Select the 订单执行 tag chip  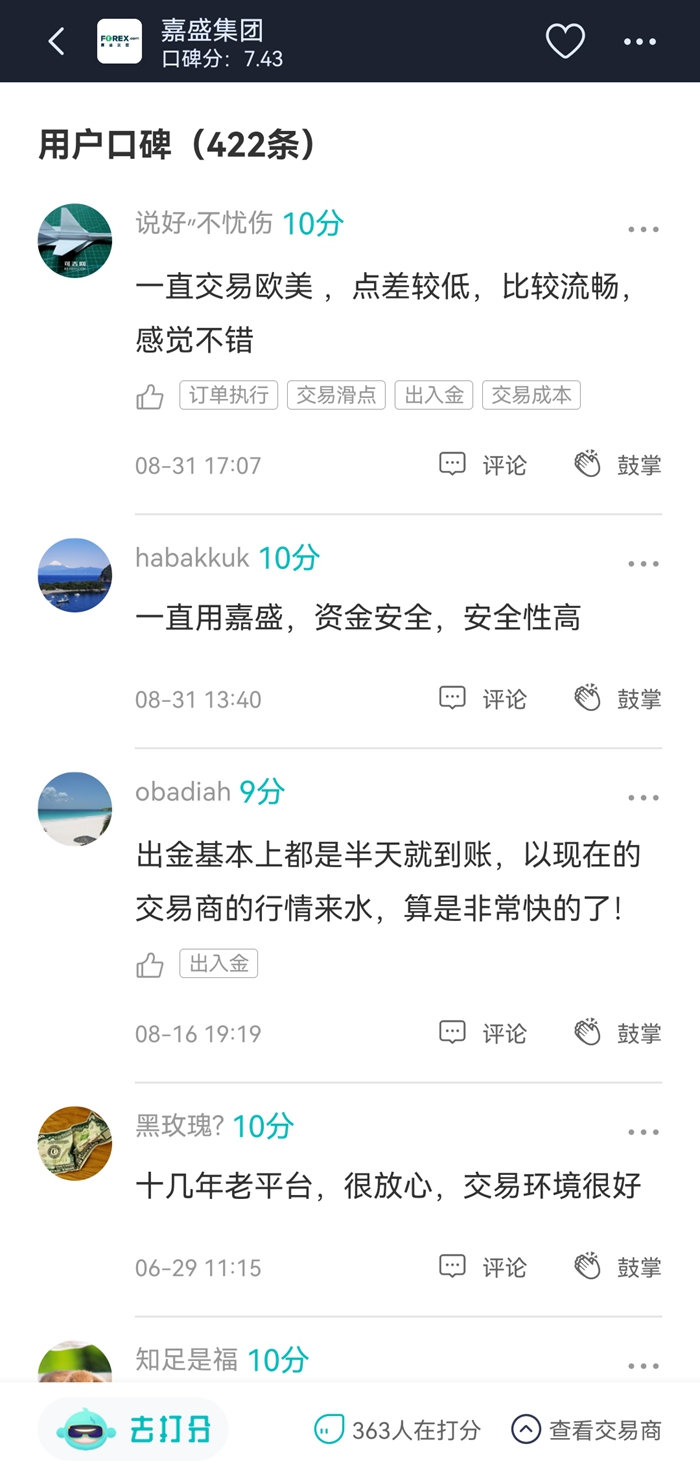pos(229,395)
